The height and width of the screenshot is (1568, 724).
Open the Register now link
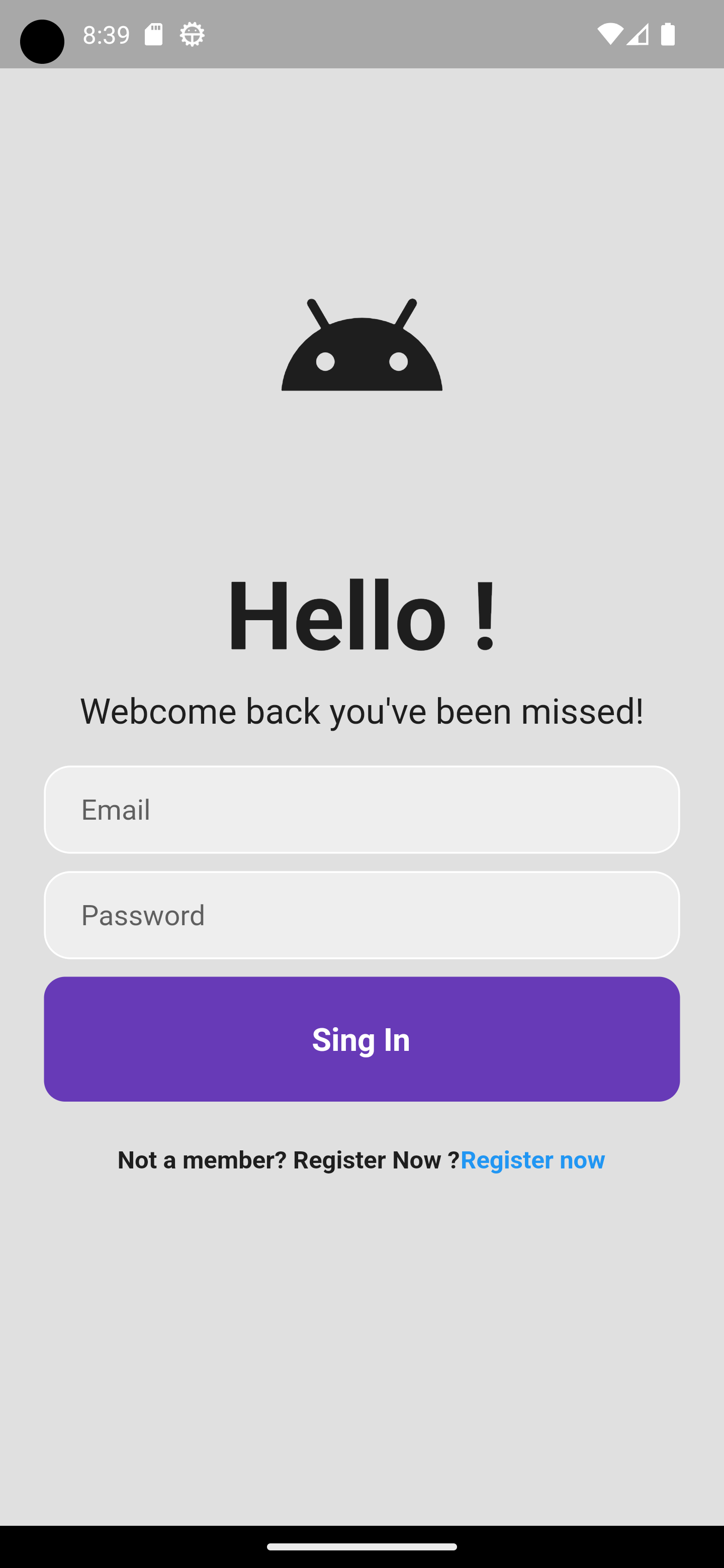(x=533, y=1159)
